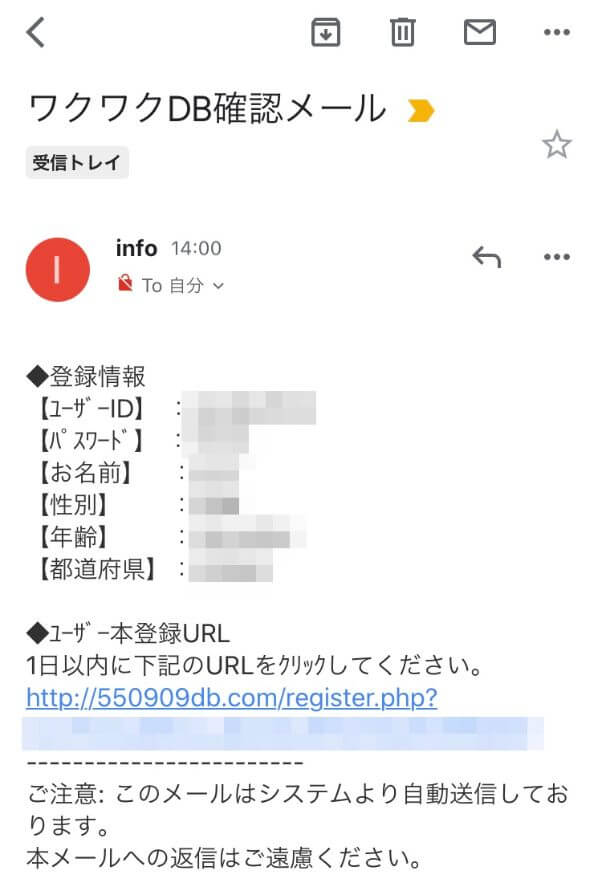This screenshot has width=602, height=891.
Task: Open the top toolbar overflow menu
Action: [556, 33]
